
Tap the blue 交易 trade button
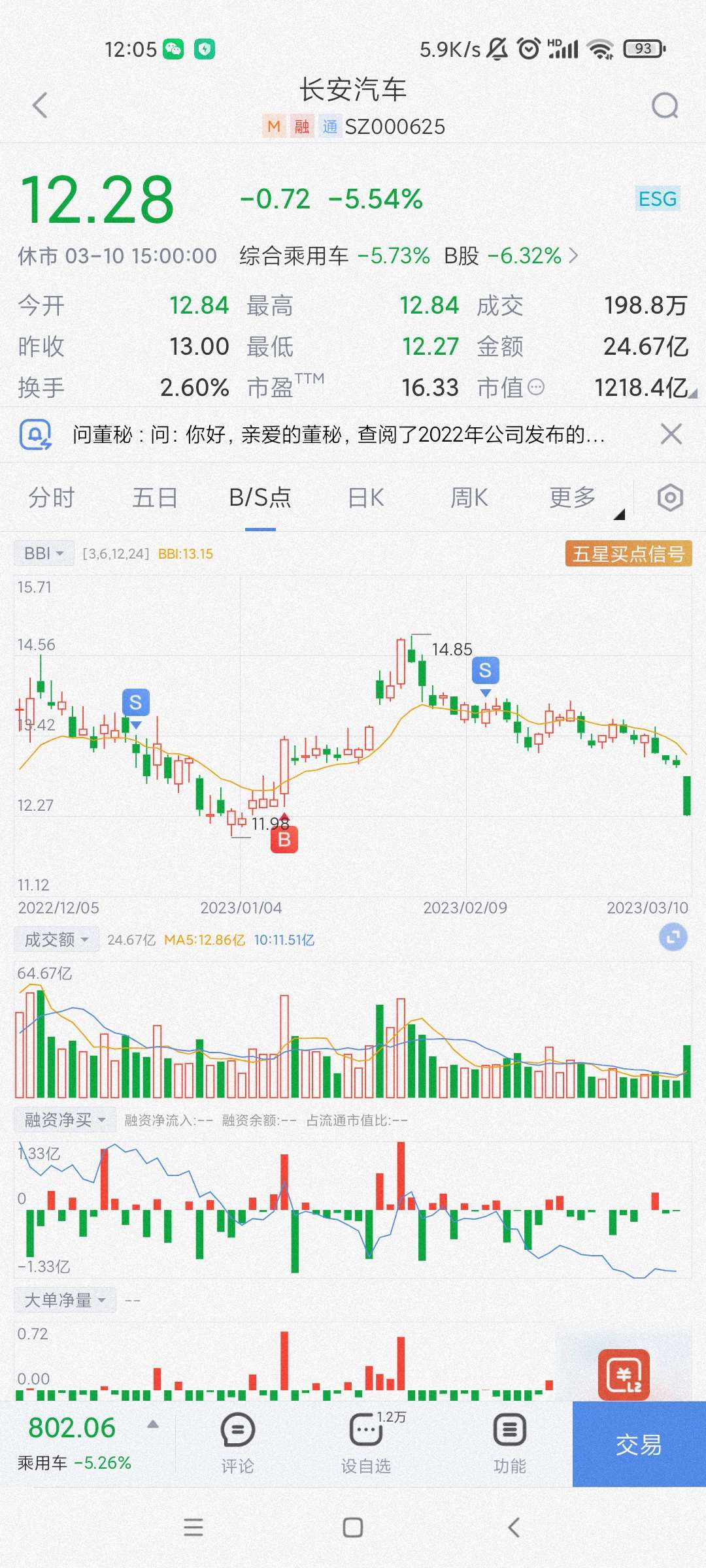[639, 1445]
